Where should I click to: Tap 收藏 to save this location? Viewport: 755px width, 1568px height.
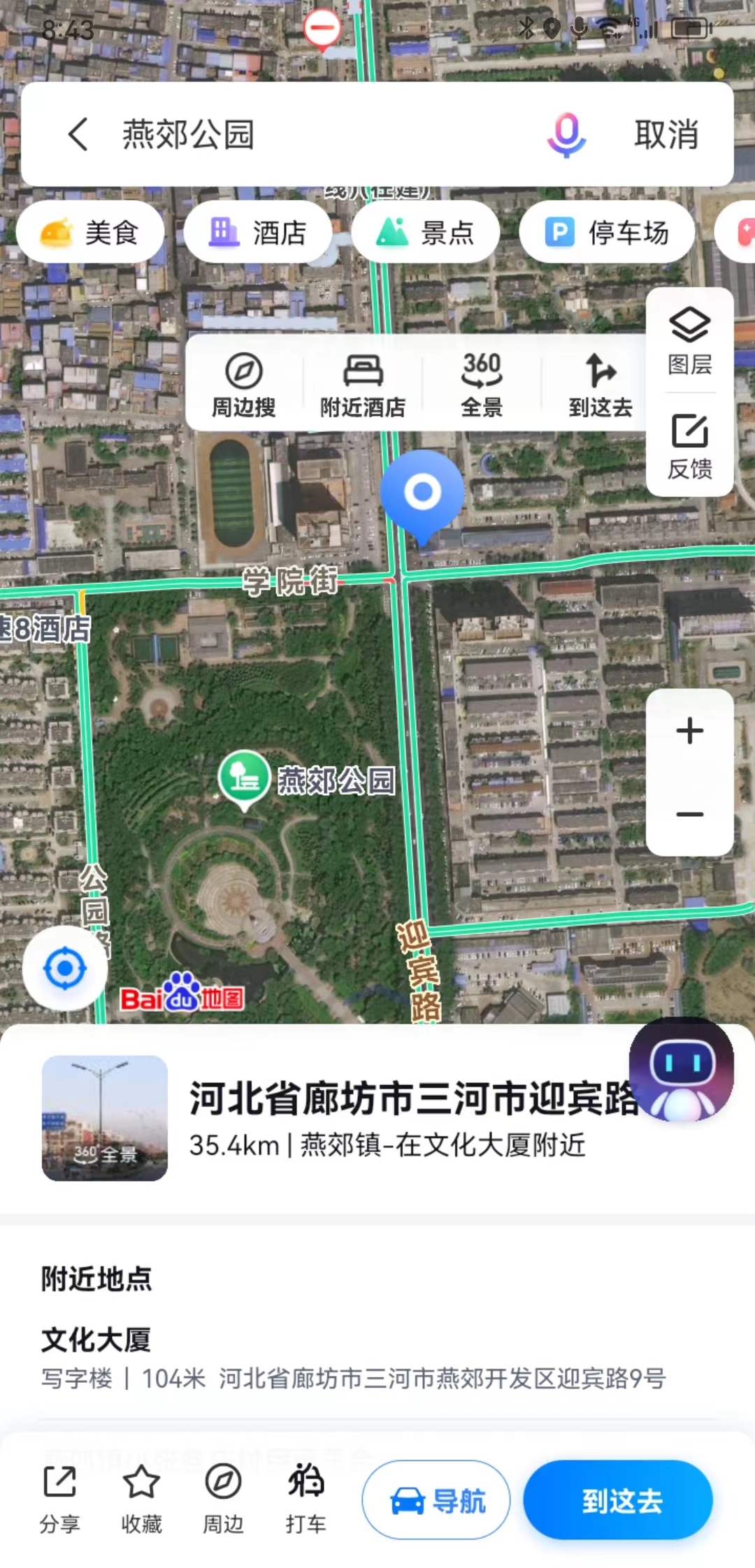coord(141,1500)
